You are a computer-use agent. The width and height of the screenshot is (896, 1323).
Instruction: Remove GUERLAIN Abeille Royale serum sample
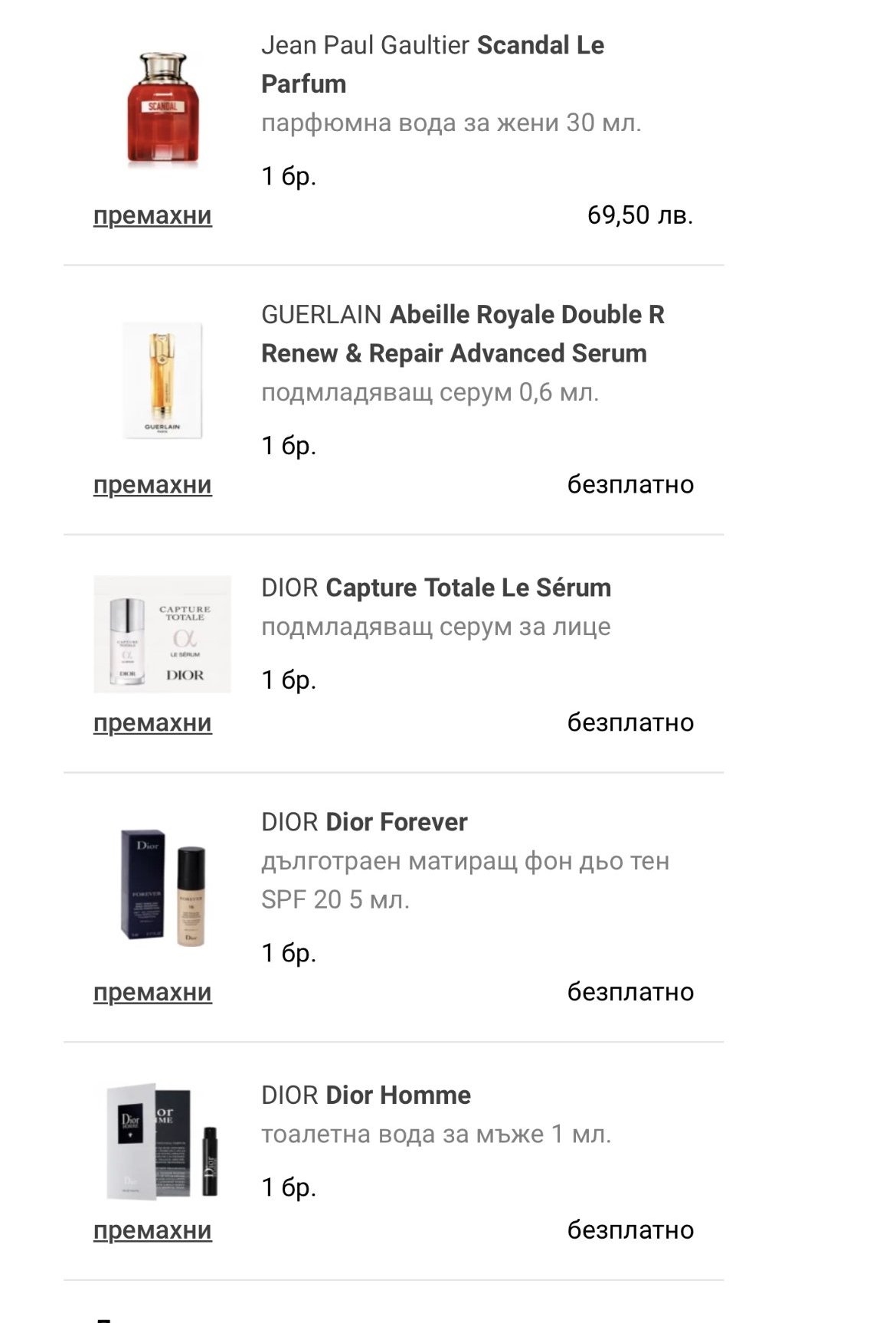(x=152, y=485)
